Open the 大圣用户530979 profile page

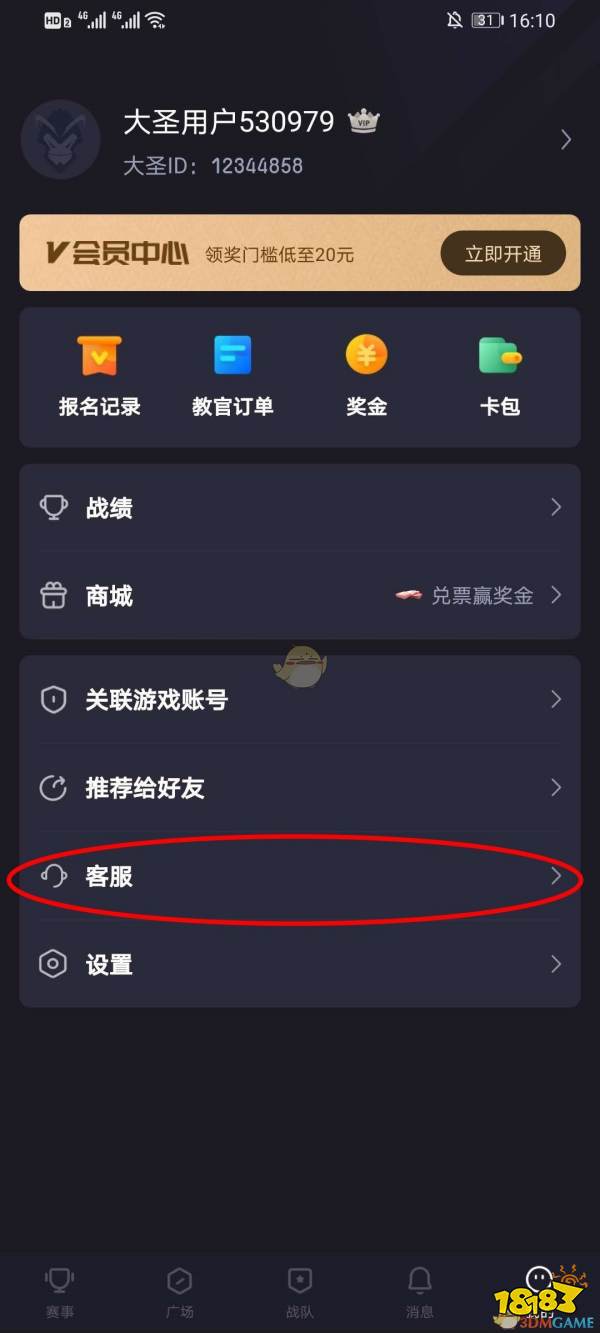coord(300,140)
